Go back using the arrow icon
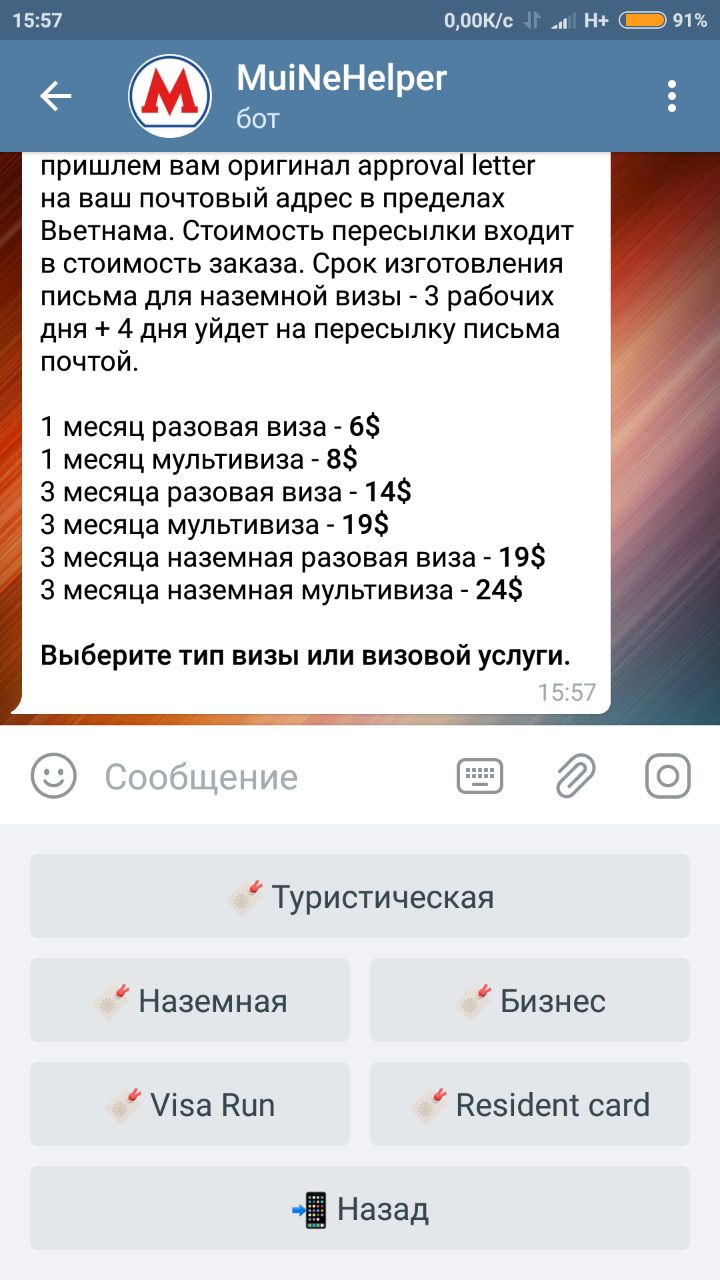720x1280 pixels. click(55, 96)
